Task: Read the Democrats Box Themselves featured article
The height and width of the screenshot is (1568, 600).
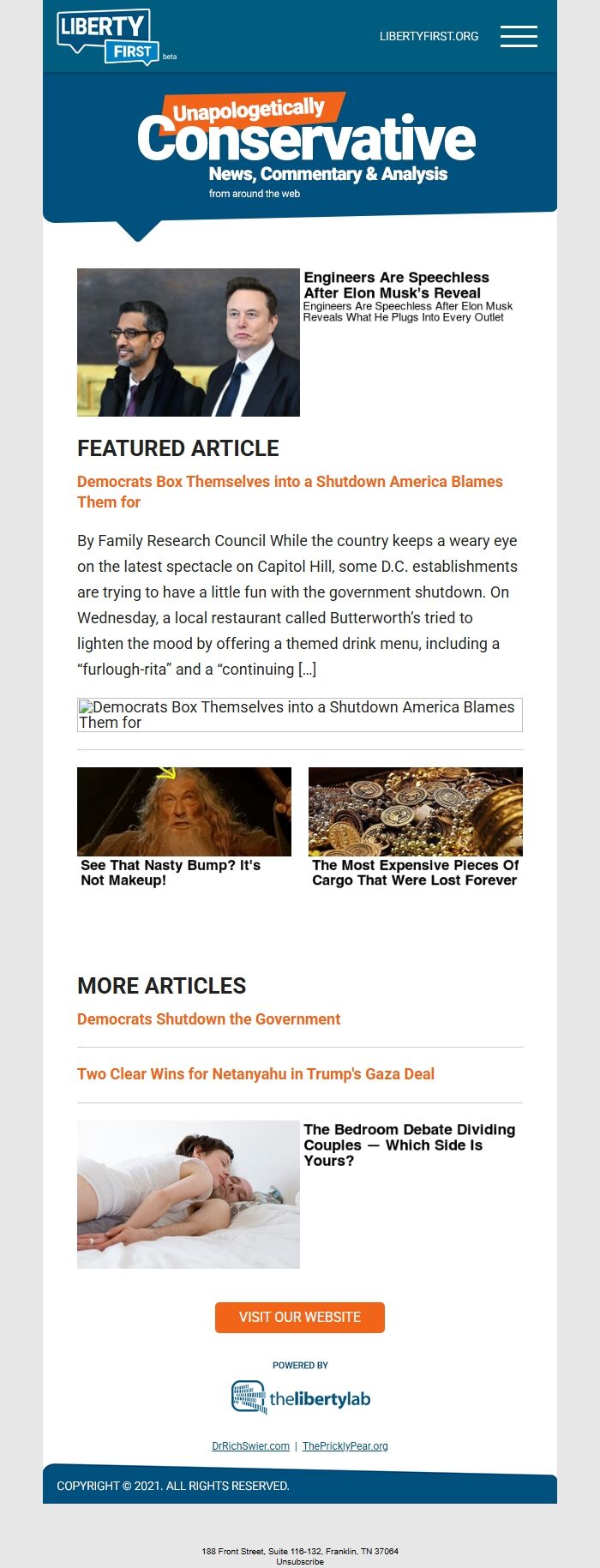Action: [290, 491]
